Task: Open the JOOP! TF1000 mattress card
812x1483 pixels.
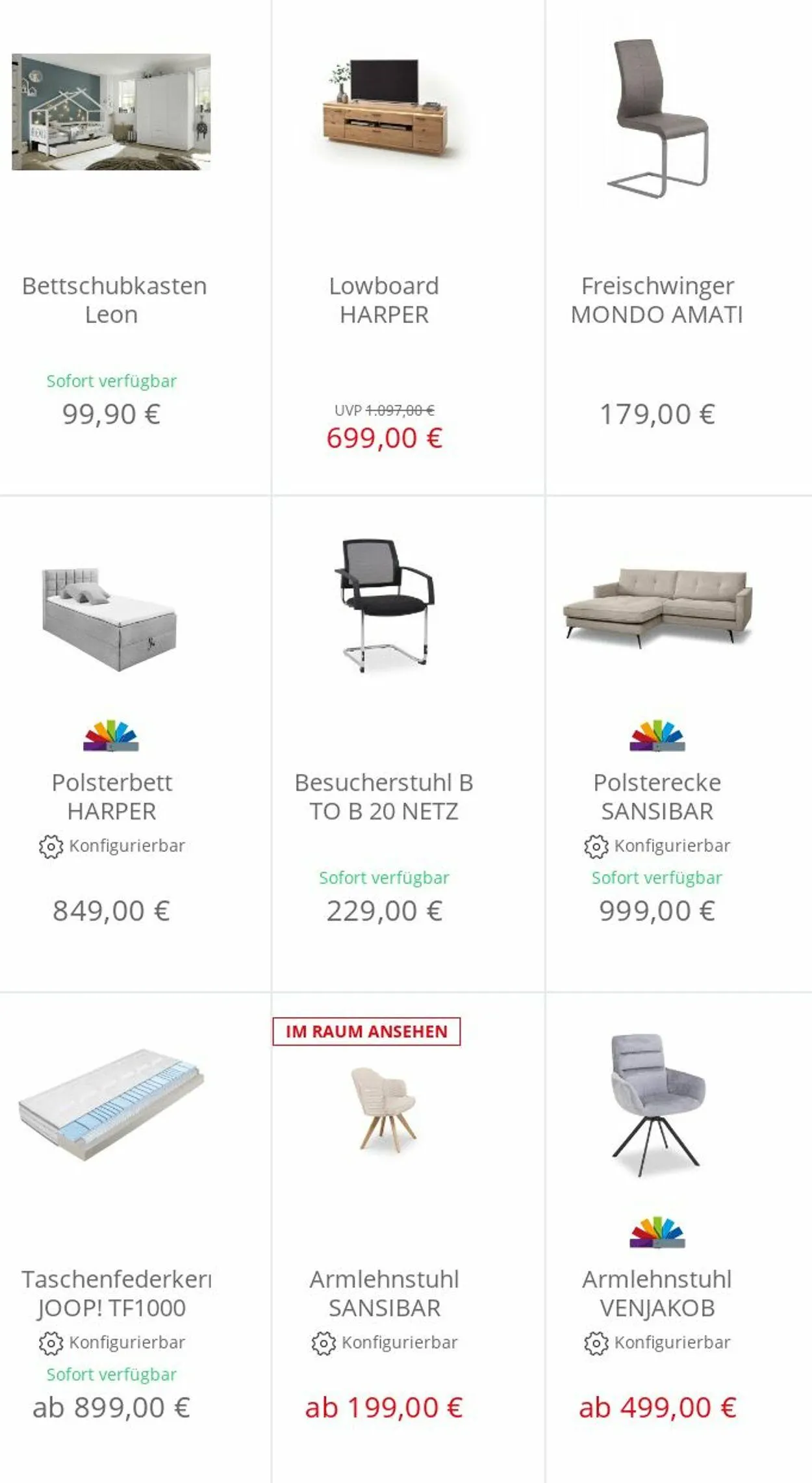Action: coord(112,1293)
